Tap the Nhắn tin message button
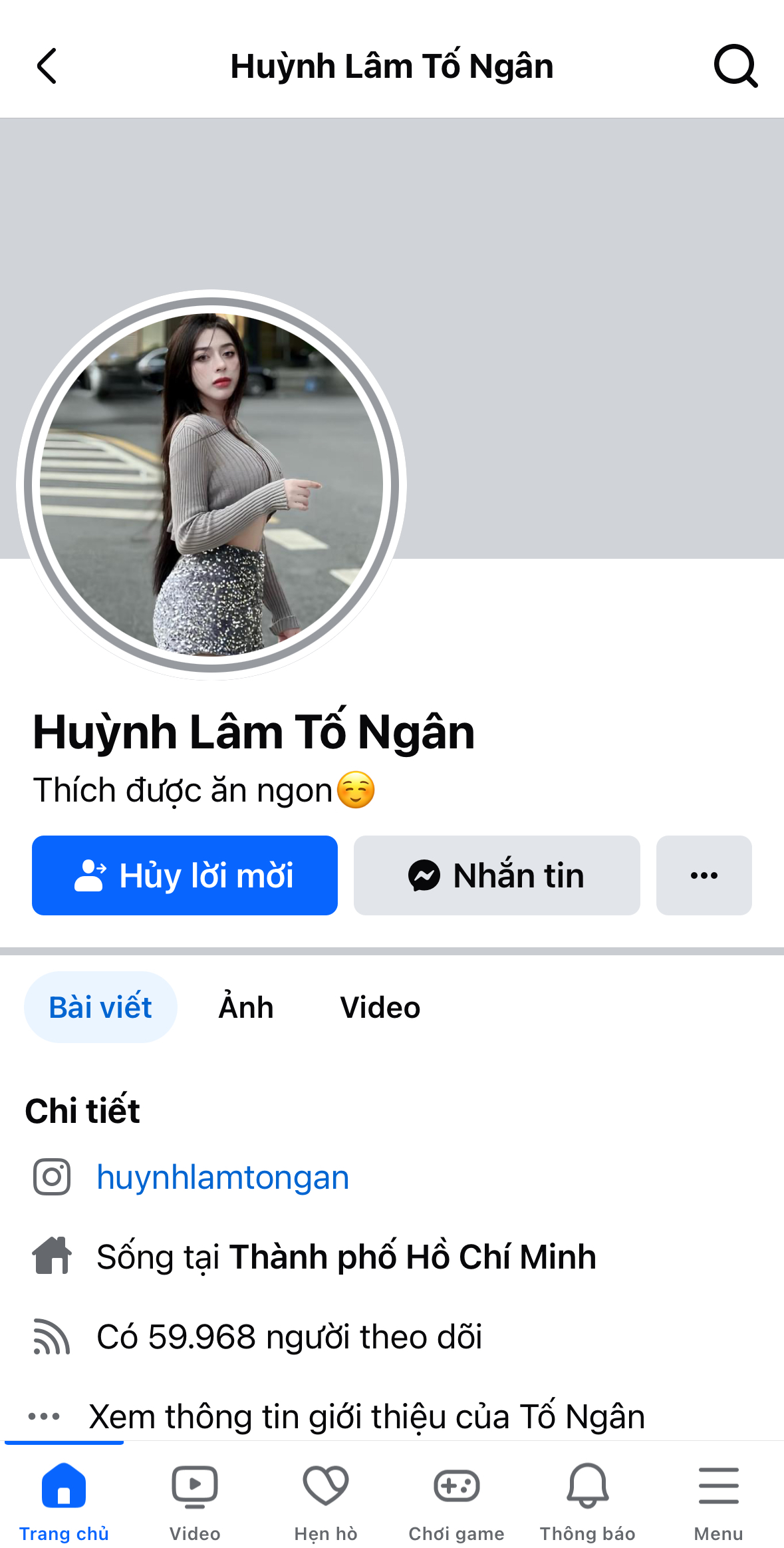Viewport: 784px width, 1548px height. [497, 875]
